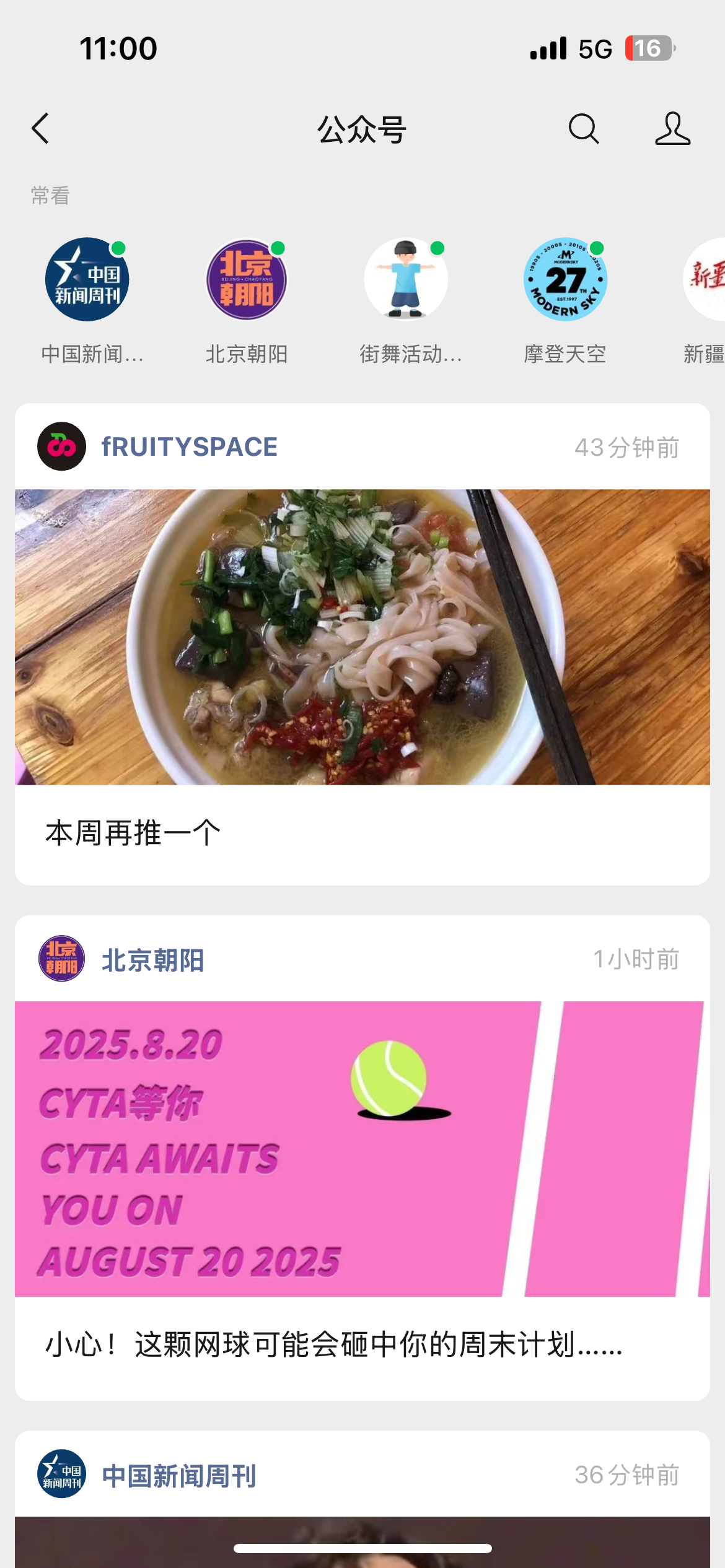Open the 新疆 account avatar
This screenshot has height=1568, width=725.
pyautogui.click(x=704, y=279)
